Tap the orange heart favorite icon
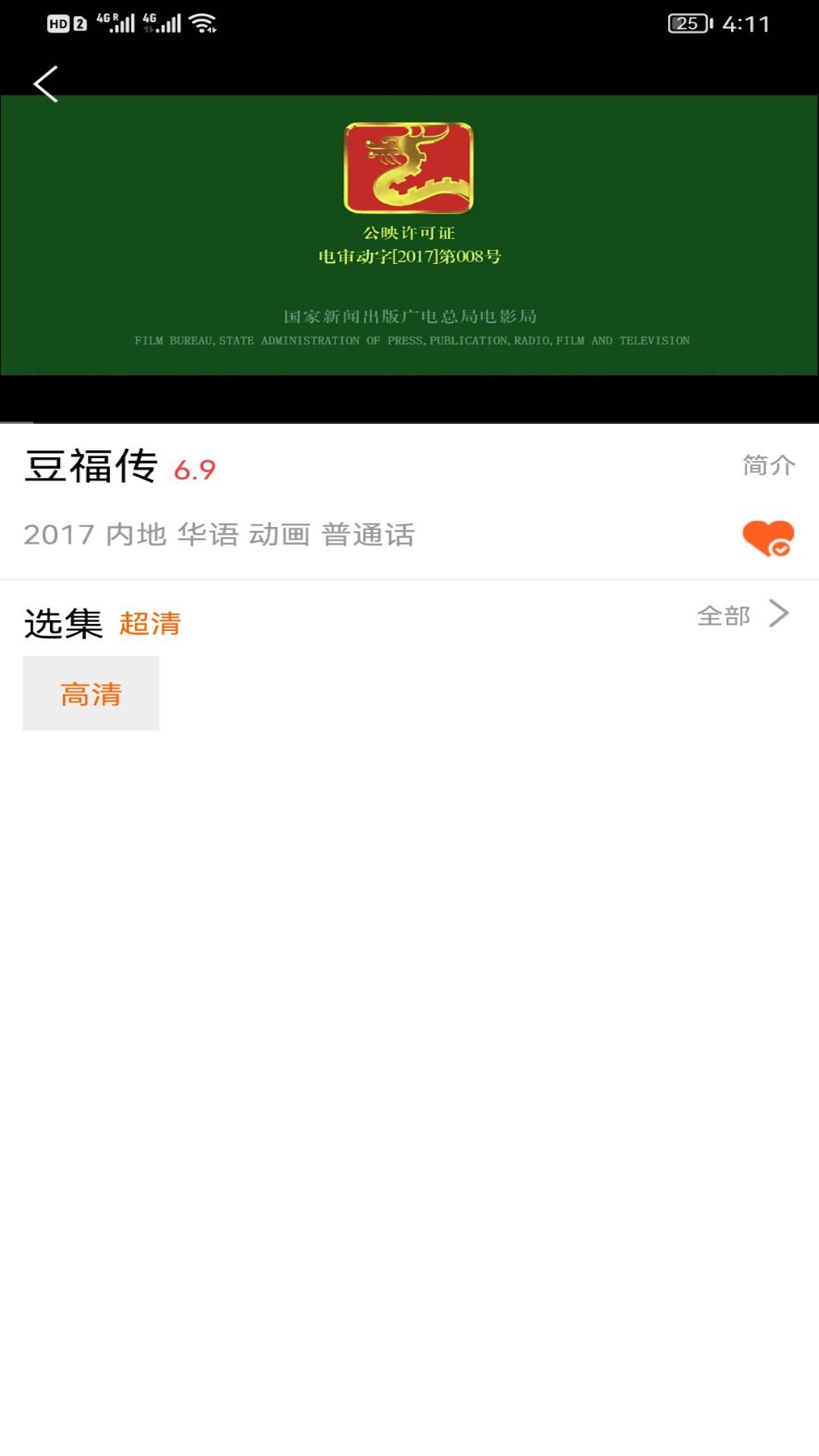 (x=767, y=538)
